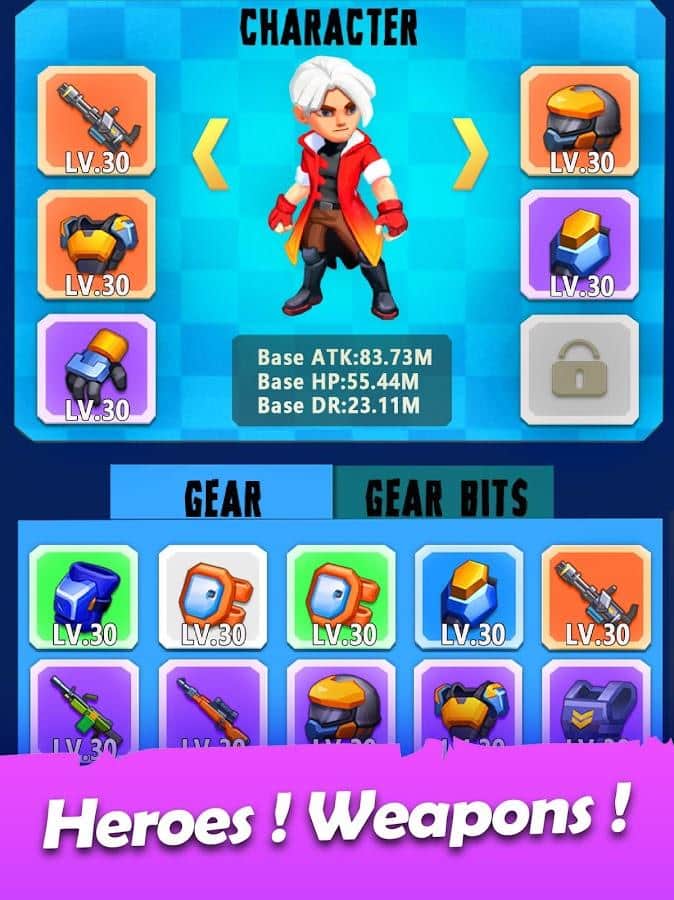The height and width of the screenshot is (900, 674).
Task: Select the equipped orange helmet slot
Action: point(579,121)
